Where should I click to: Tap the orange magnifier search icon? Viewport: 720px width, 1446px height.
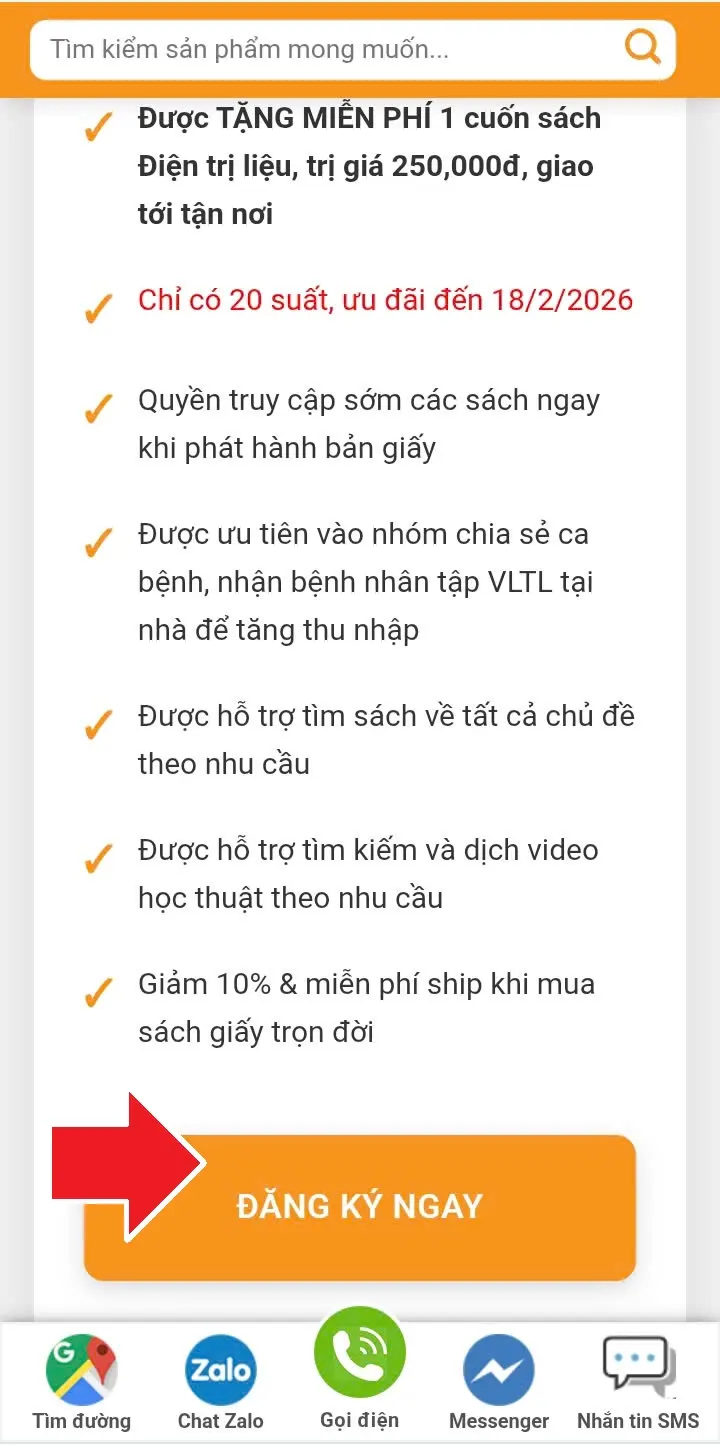(642, 47)
